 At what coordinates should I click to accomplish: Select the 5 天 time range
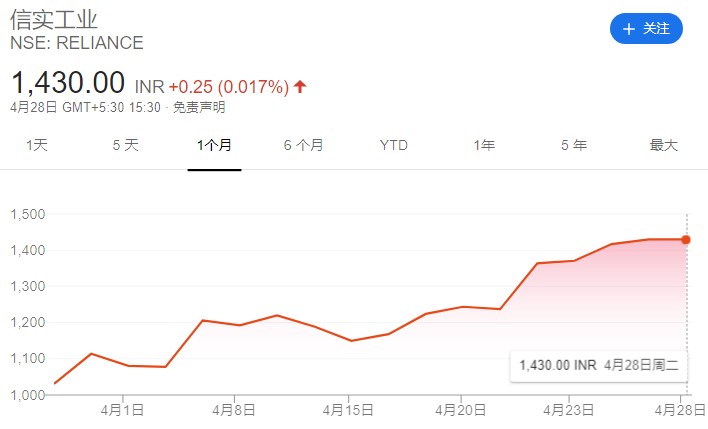[x=126, y=145]
